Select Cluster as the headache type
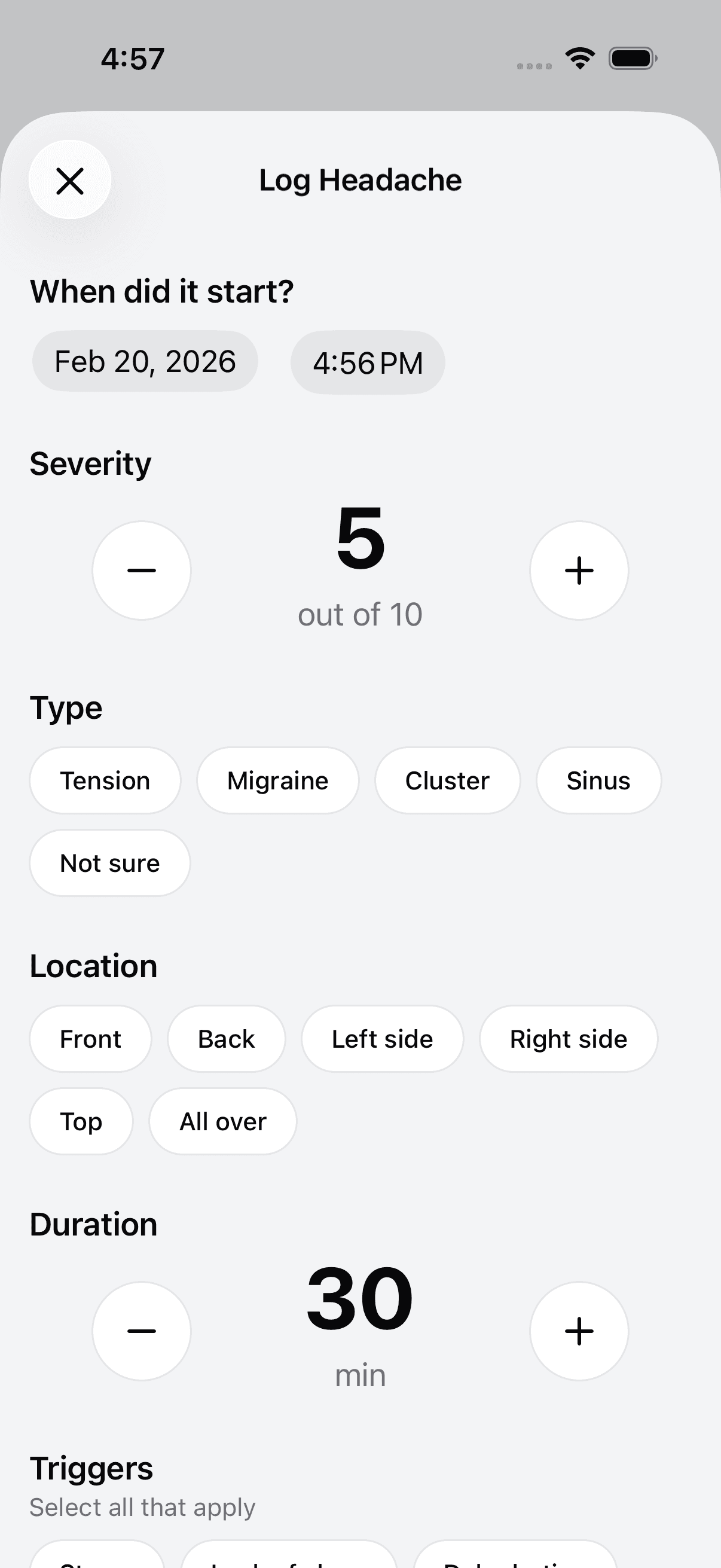This screenshot has height=1568, width=721. (x=447, y=780)
